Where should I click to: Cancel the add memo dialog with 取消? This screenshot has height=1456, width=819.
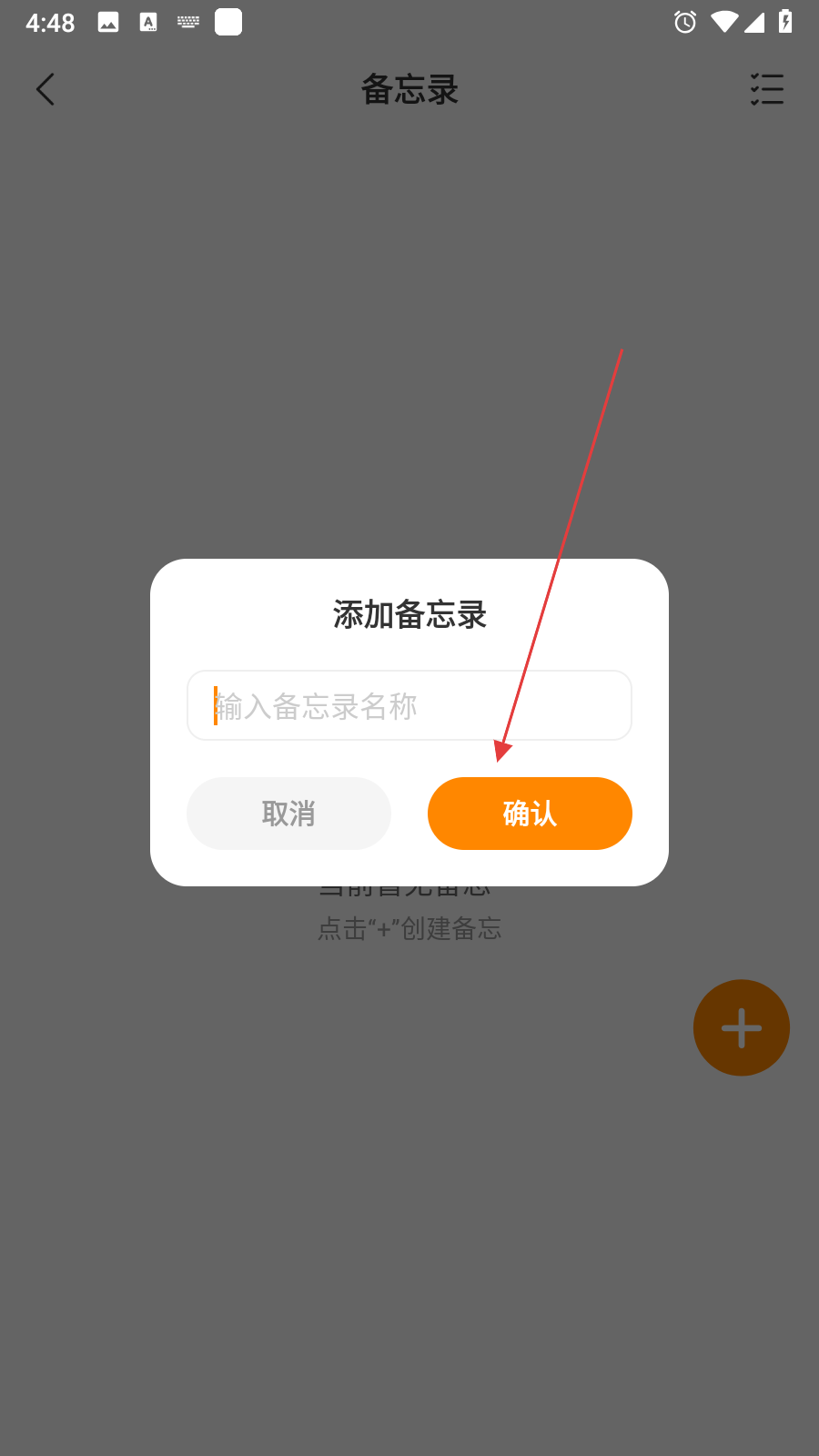pos(288,814)
